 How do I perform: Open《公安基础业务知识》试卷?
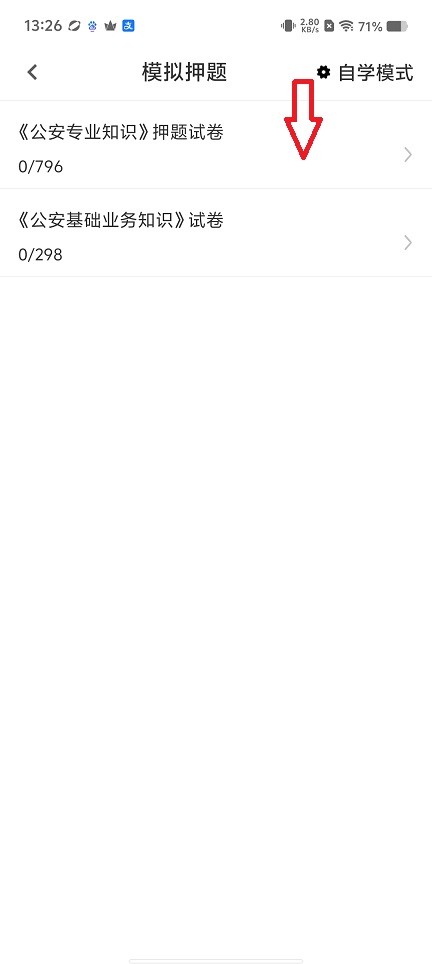pyautogui.click(x=216, y=233)
